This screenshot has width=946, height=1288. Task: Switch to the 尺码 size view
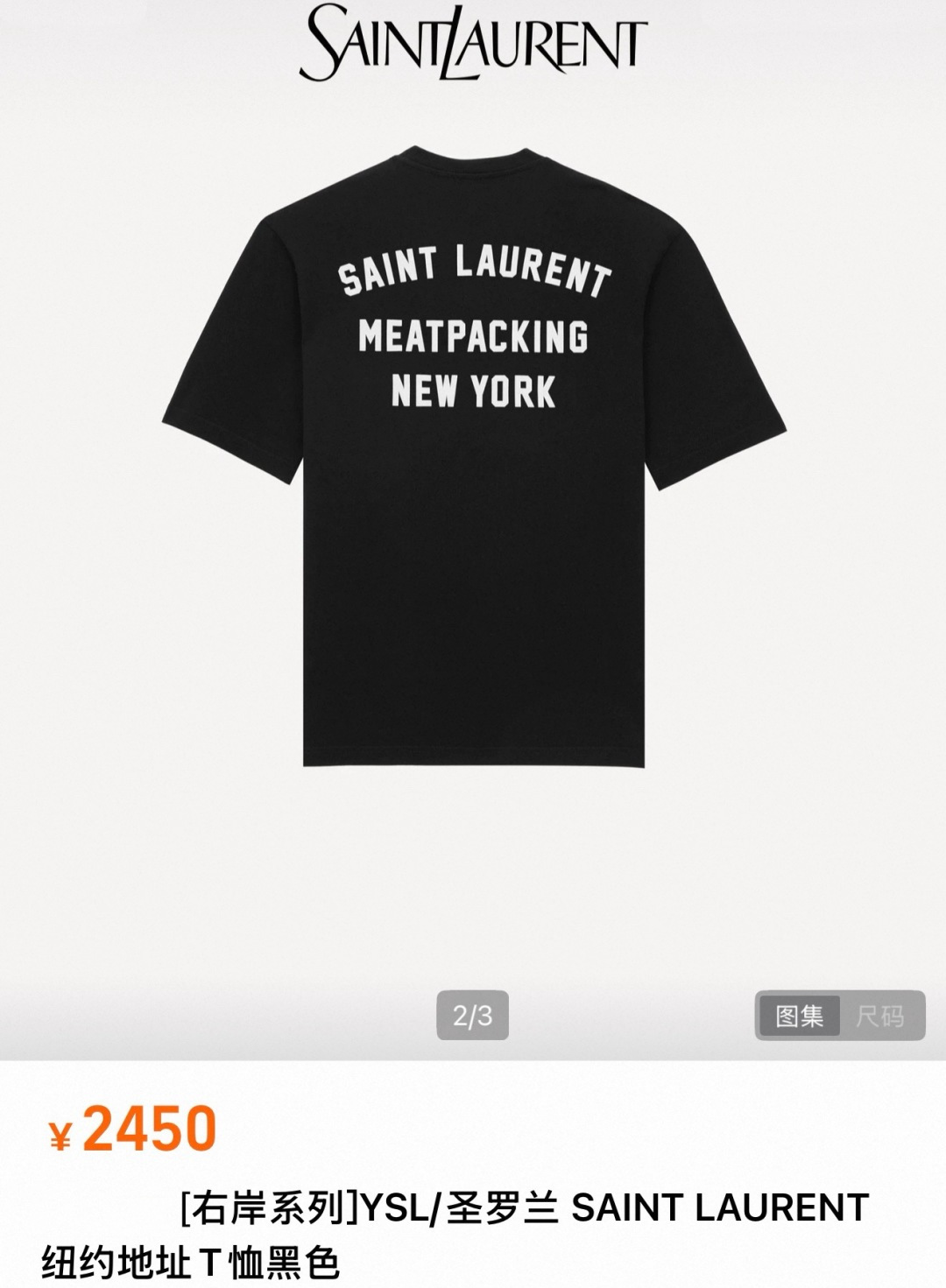(x=880, y=1016)
